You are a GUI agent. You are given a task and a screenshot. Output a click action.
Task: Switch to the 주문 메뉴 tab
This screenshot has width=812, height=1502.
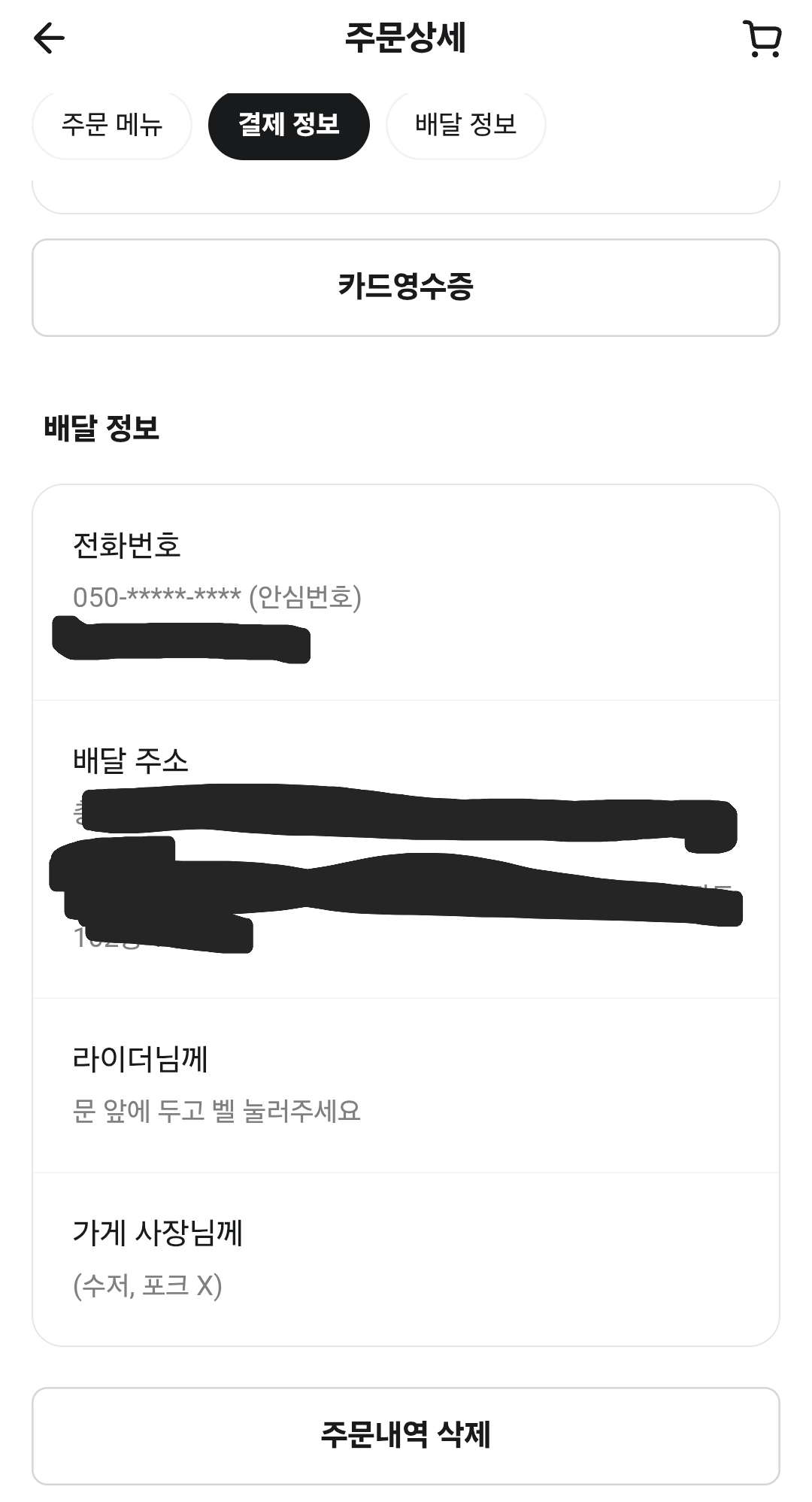[112, 124]
